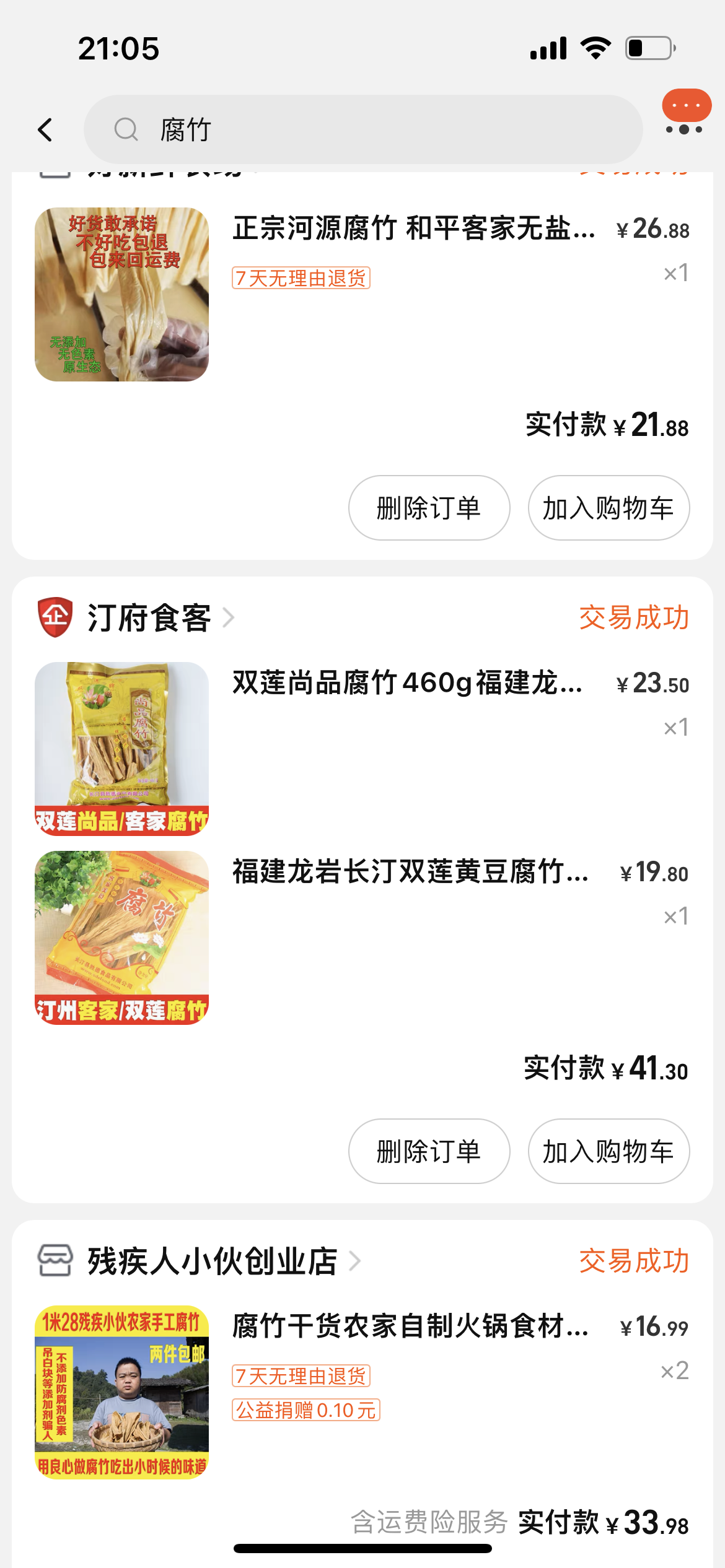This screenshot has width=725, height=1568.
Task: Add the ¥21.88 order to cart
Action: (x=608, y=508)
